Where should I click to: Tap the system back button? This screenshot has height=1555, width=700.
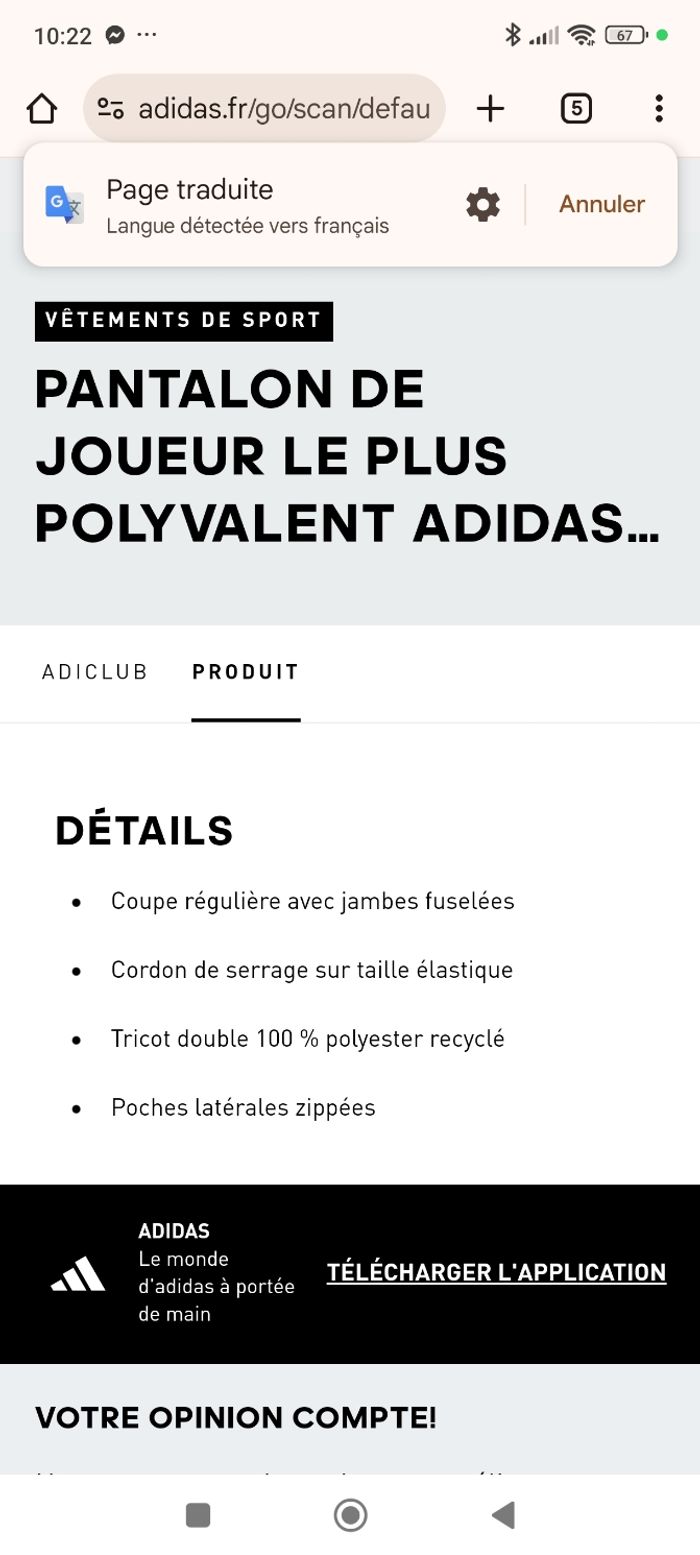(503, 1515)
